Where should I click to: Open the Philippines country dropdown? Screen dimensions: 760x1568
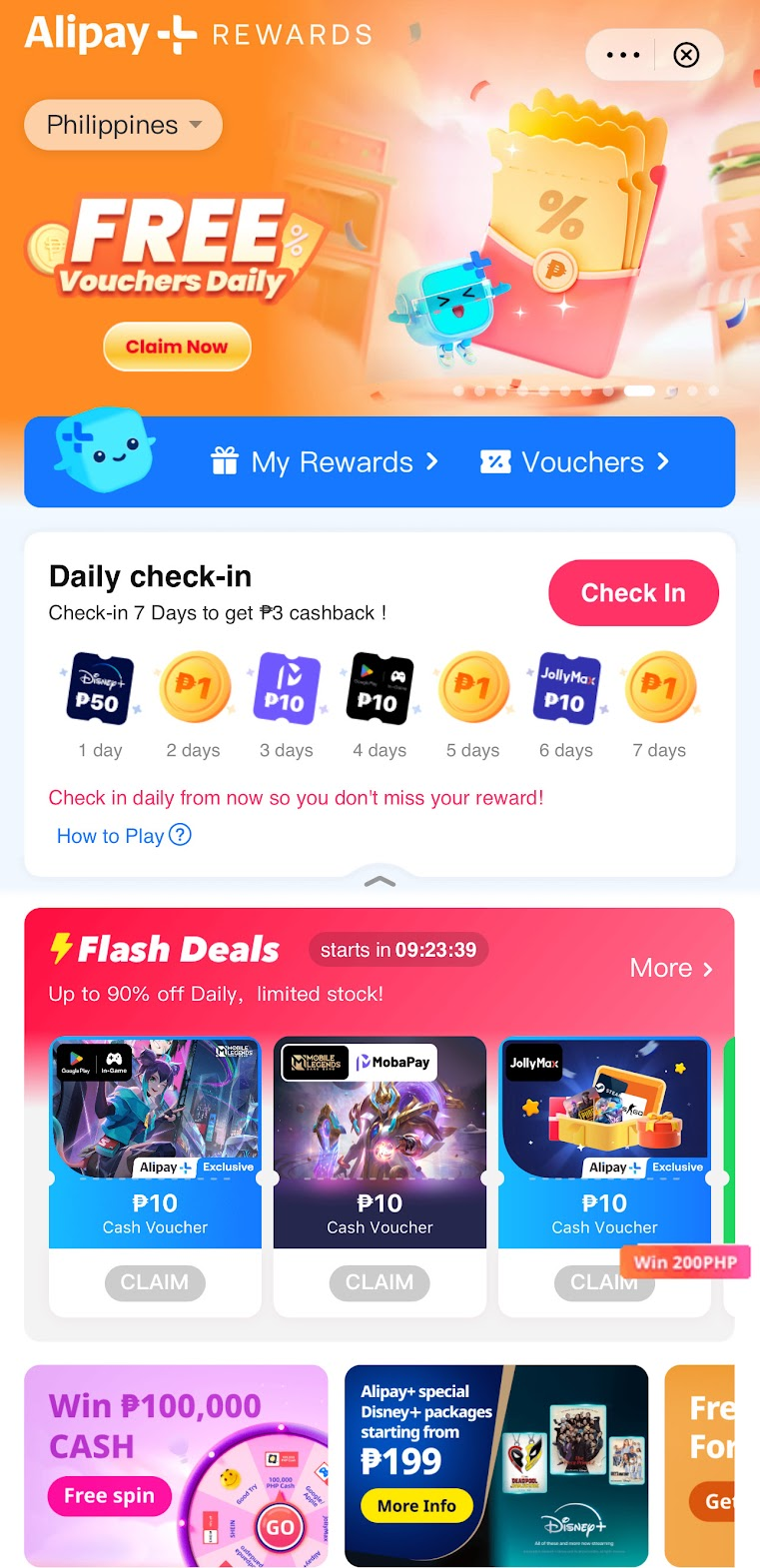click(x=123, y=125)
